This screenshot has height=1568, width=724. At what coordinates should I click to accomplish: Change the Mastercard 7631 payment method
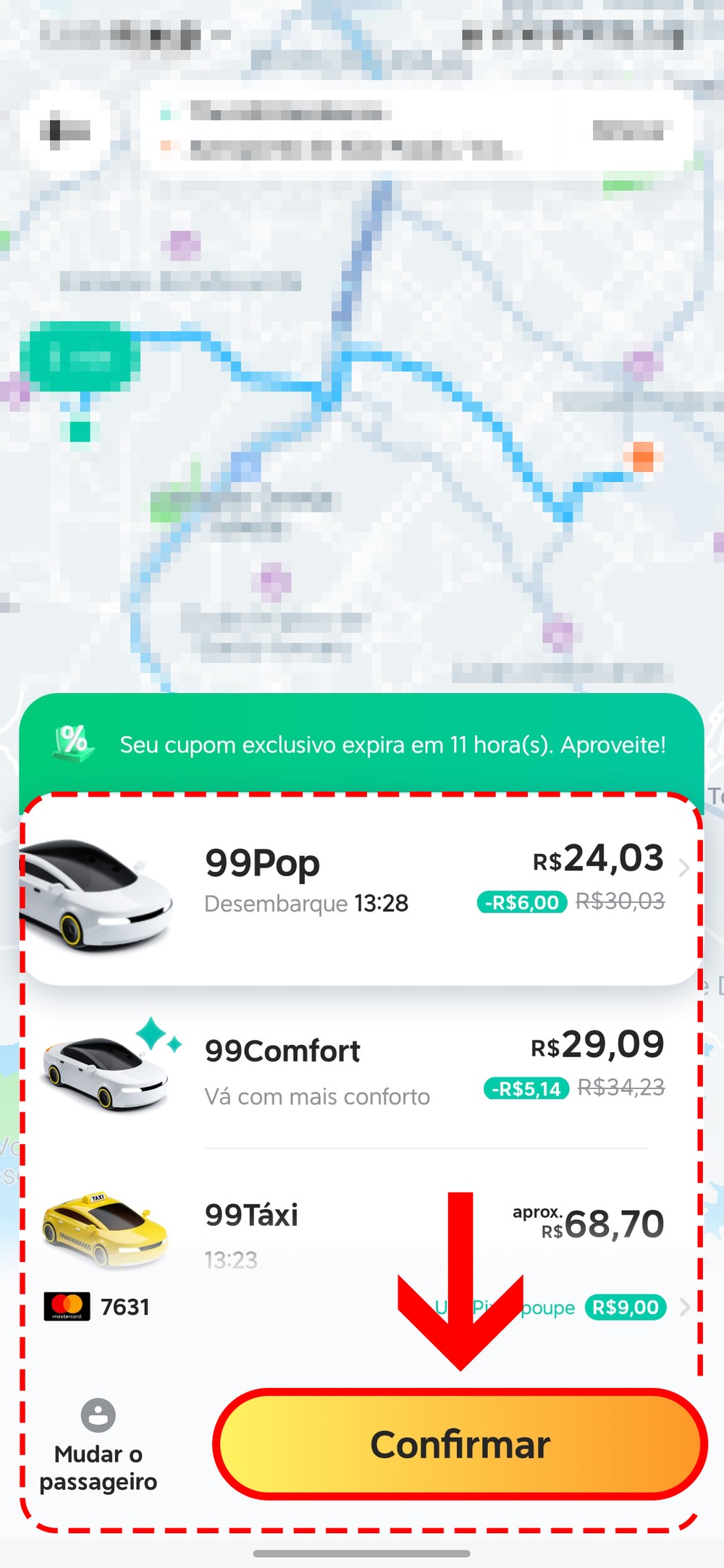[98, 1307]
